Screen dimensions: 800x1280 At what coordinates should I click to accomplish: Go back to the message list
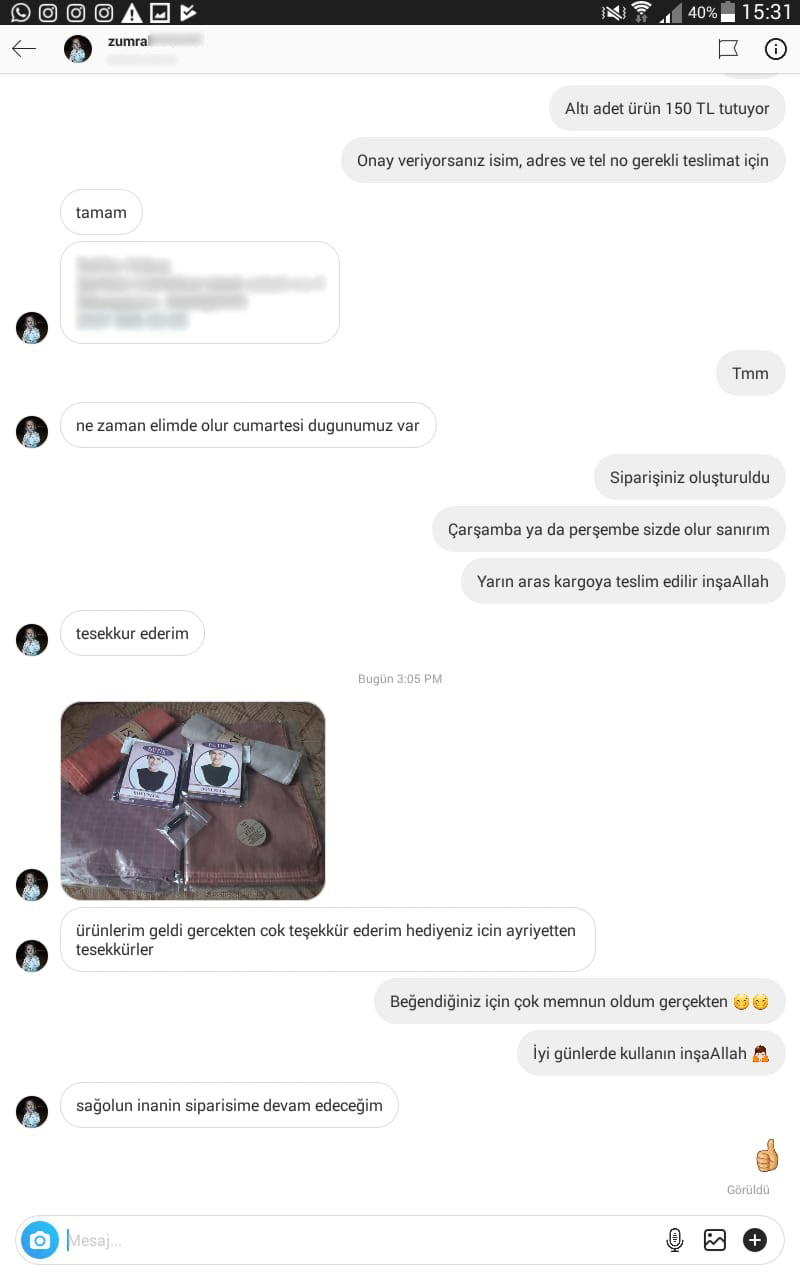coord(24,49)
